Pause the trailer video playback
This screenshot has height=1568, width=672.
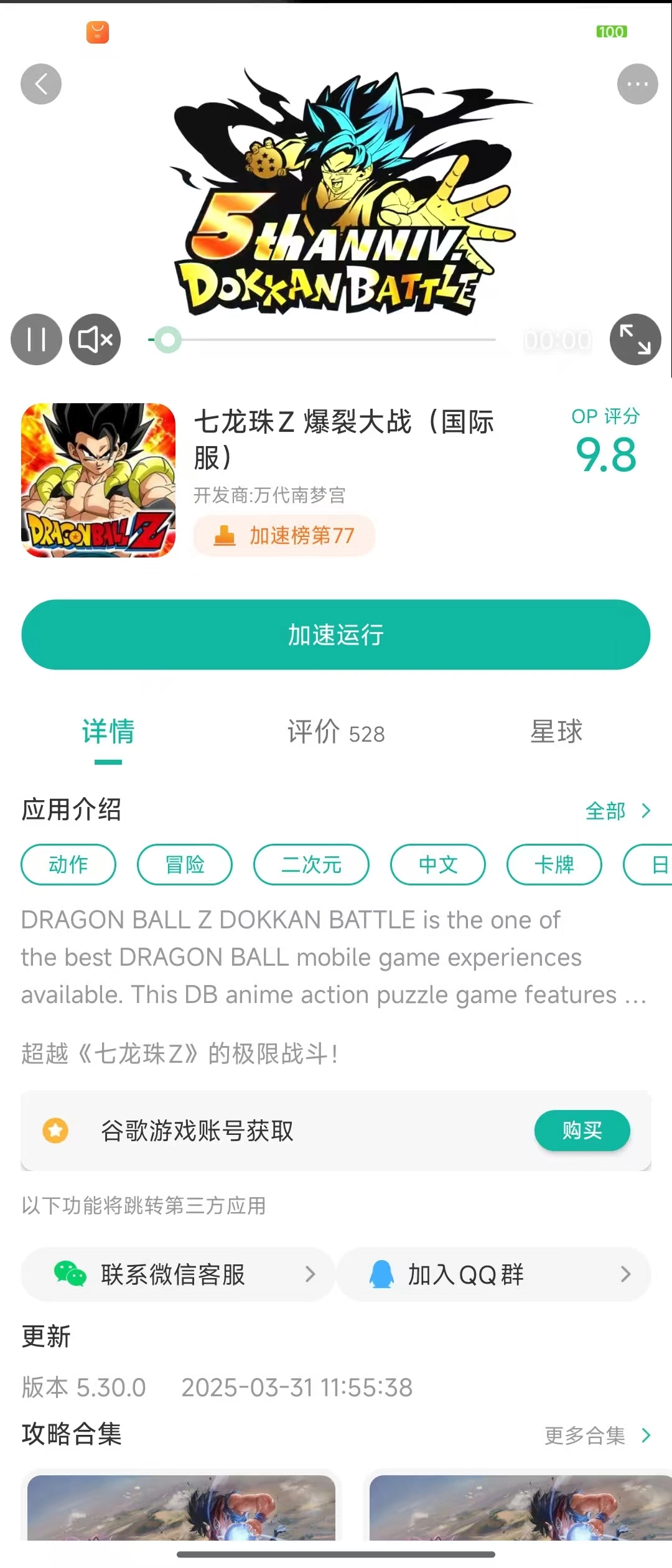(36, 339)
